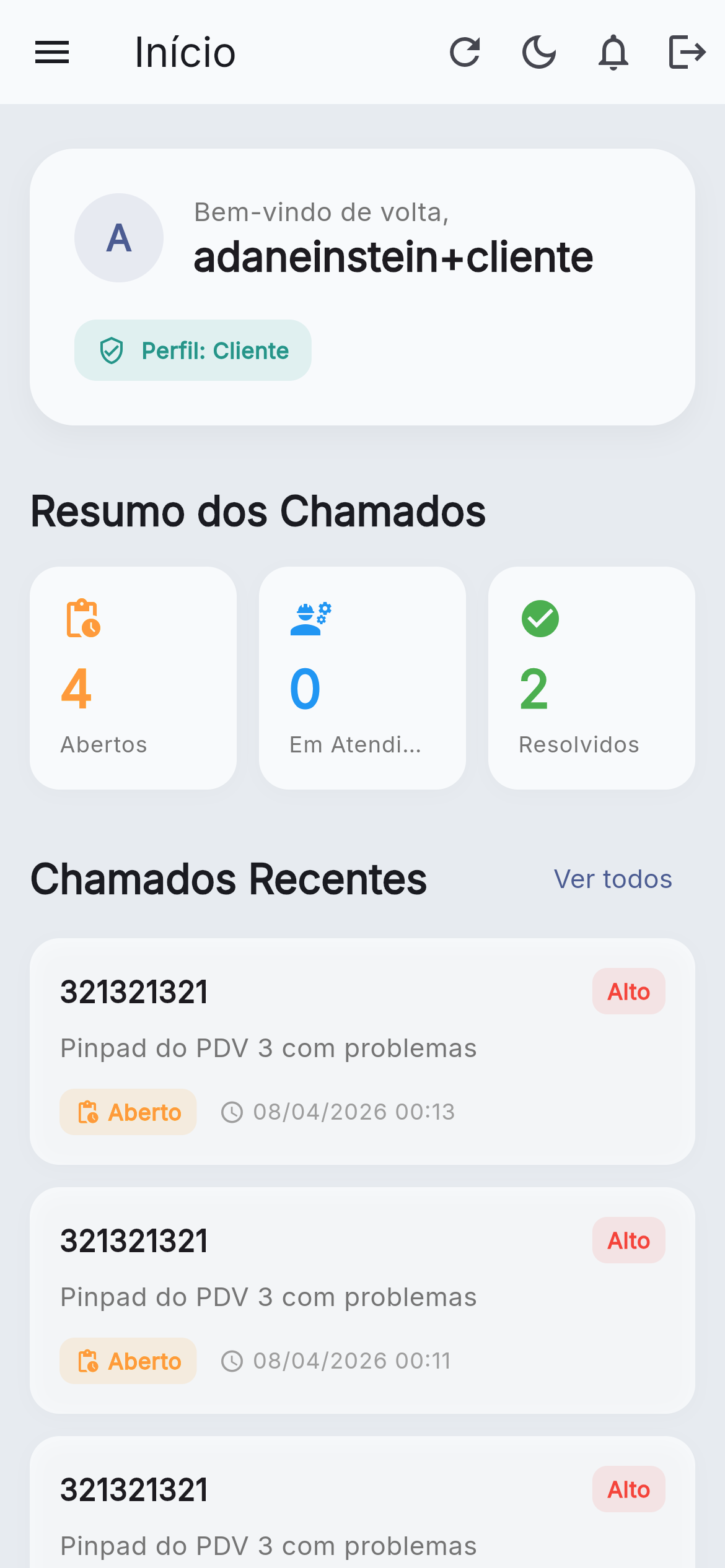
Task: Click the clock icon next to 08/04/2026 00:13
Action: [233, 1112]
